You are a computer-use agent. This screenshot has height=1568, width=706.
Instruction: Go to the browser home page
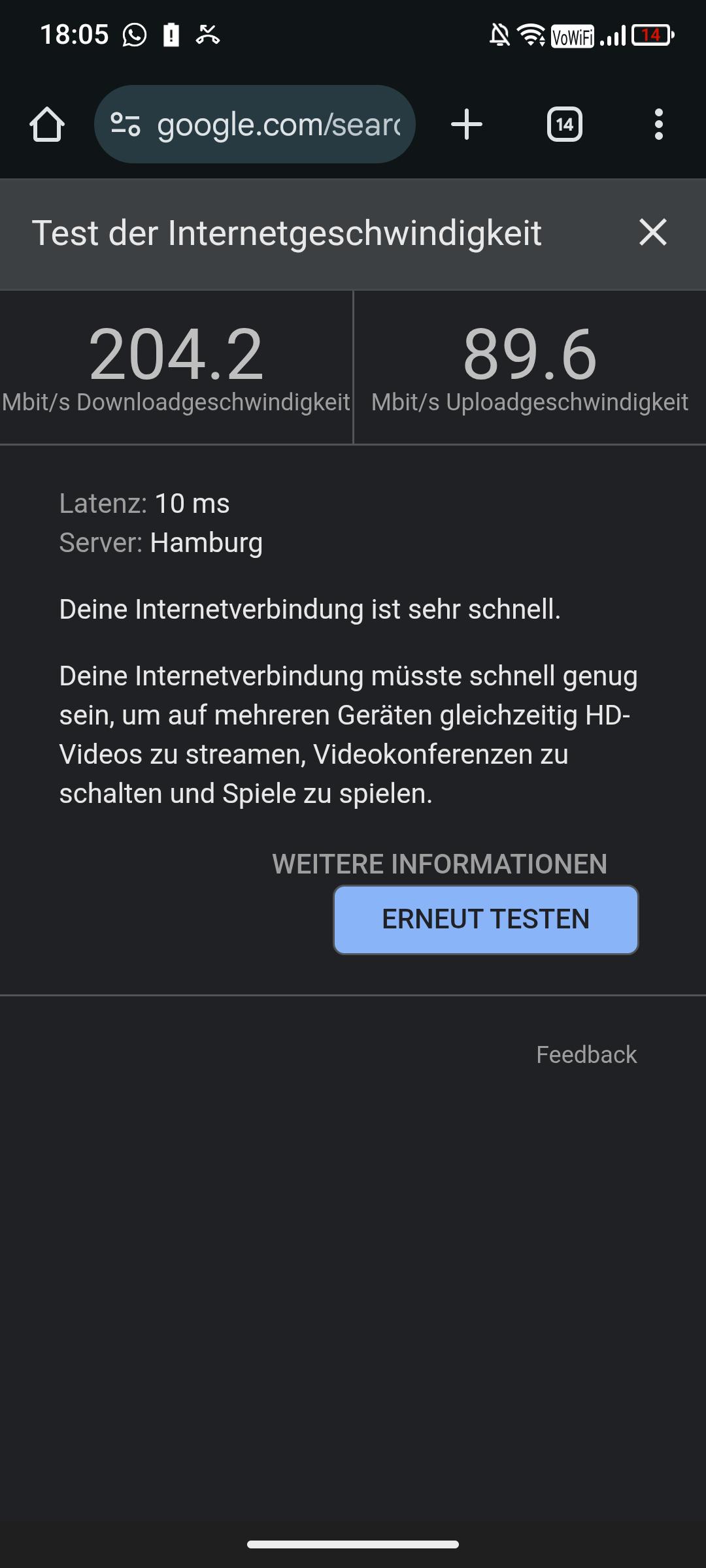click(x=47, y=124)
